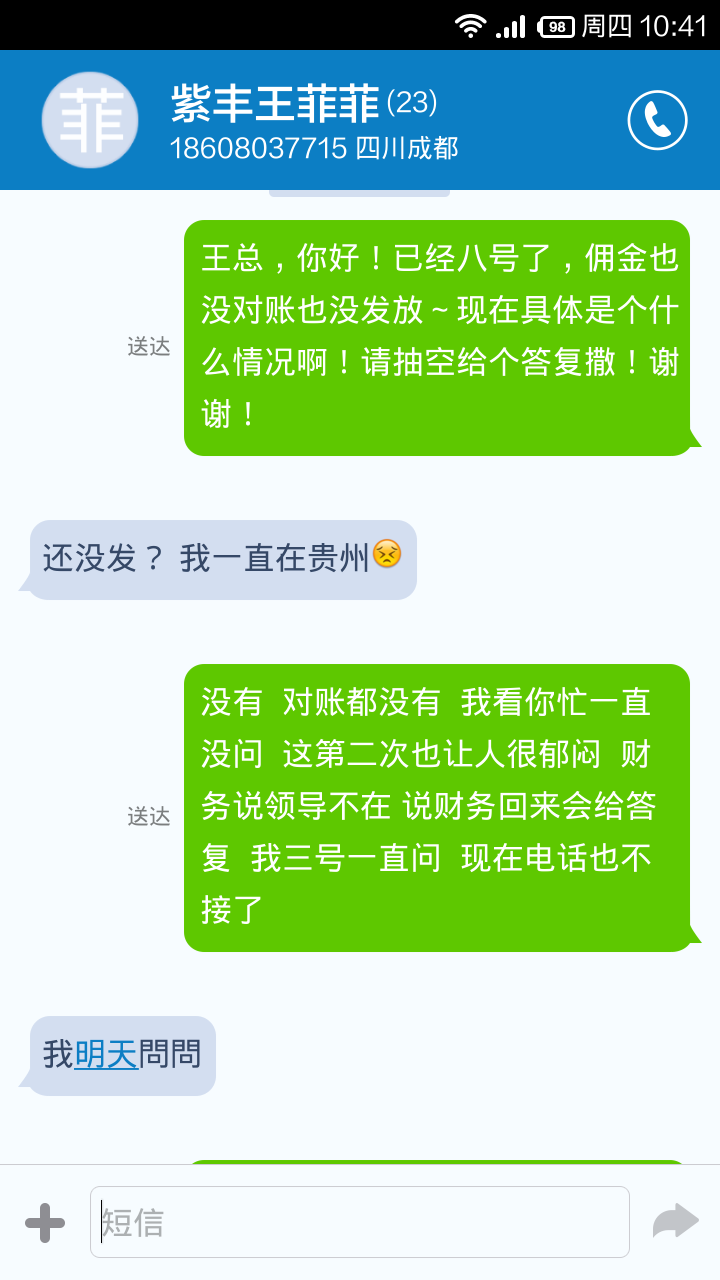Focus the 短信 message input field
Screen dimensions: 720x1280
click(360, 1222)
